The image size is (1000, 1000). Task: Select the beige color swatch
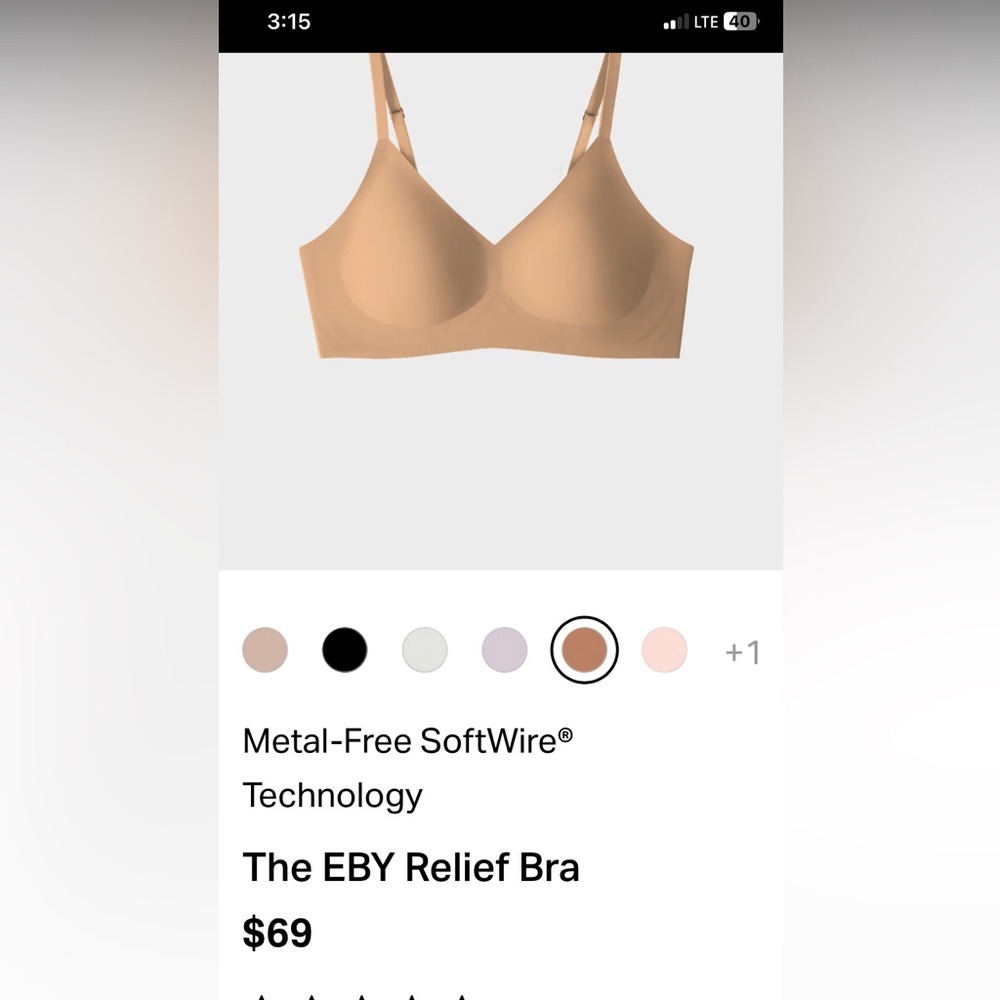(265, 650)
